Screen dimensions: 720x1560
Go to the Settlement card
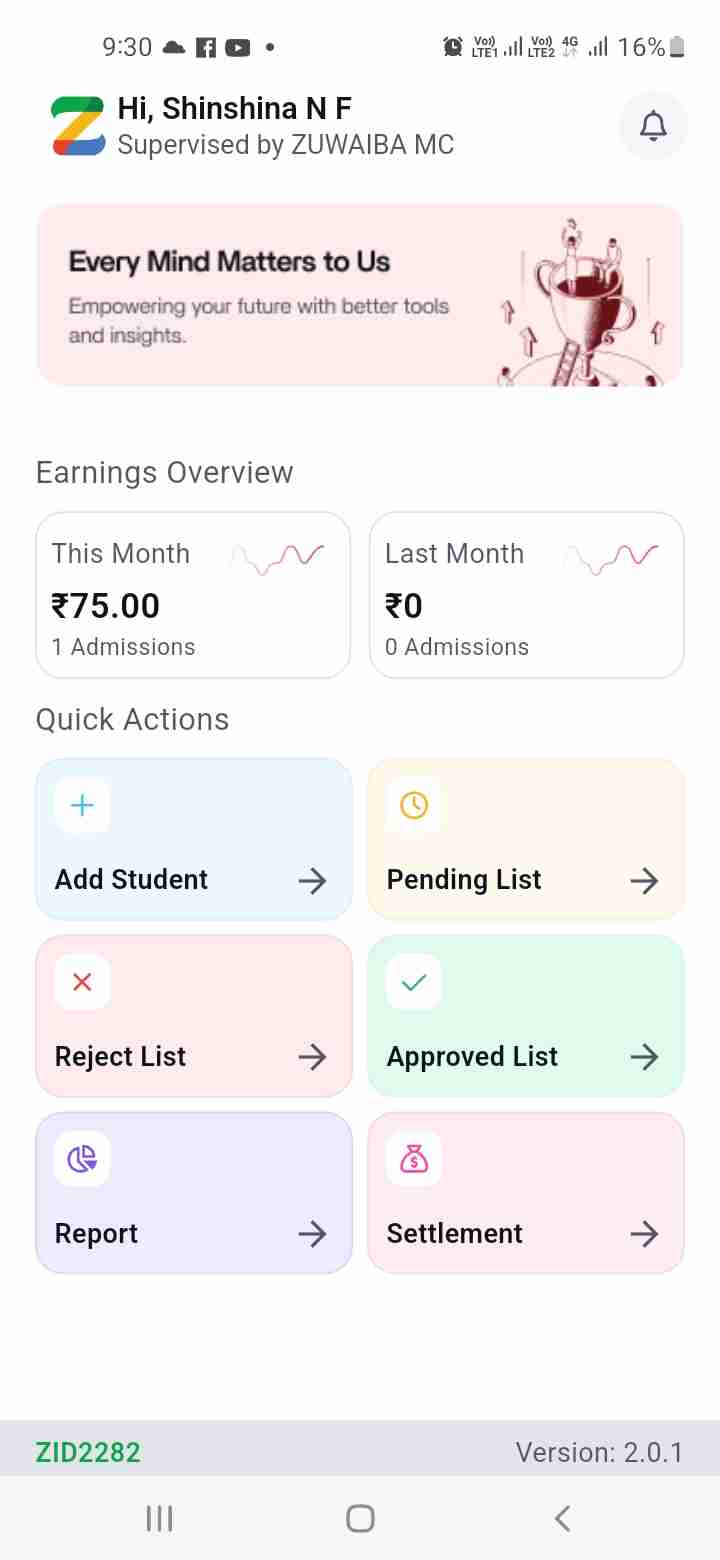pos(526,1193)
